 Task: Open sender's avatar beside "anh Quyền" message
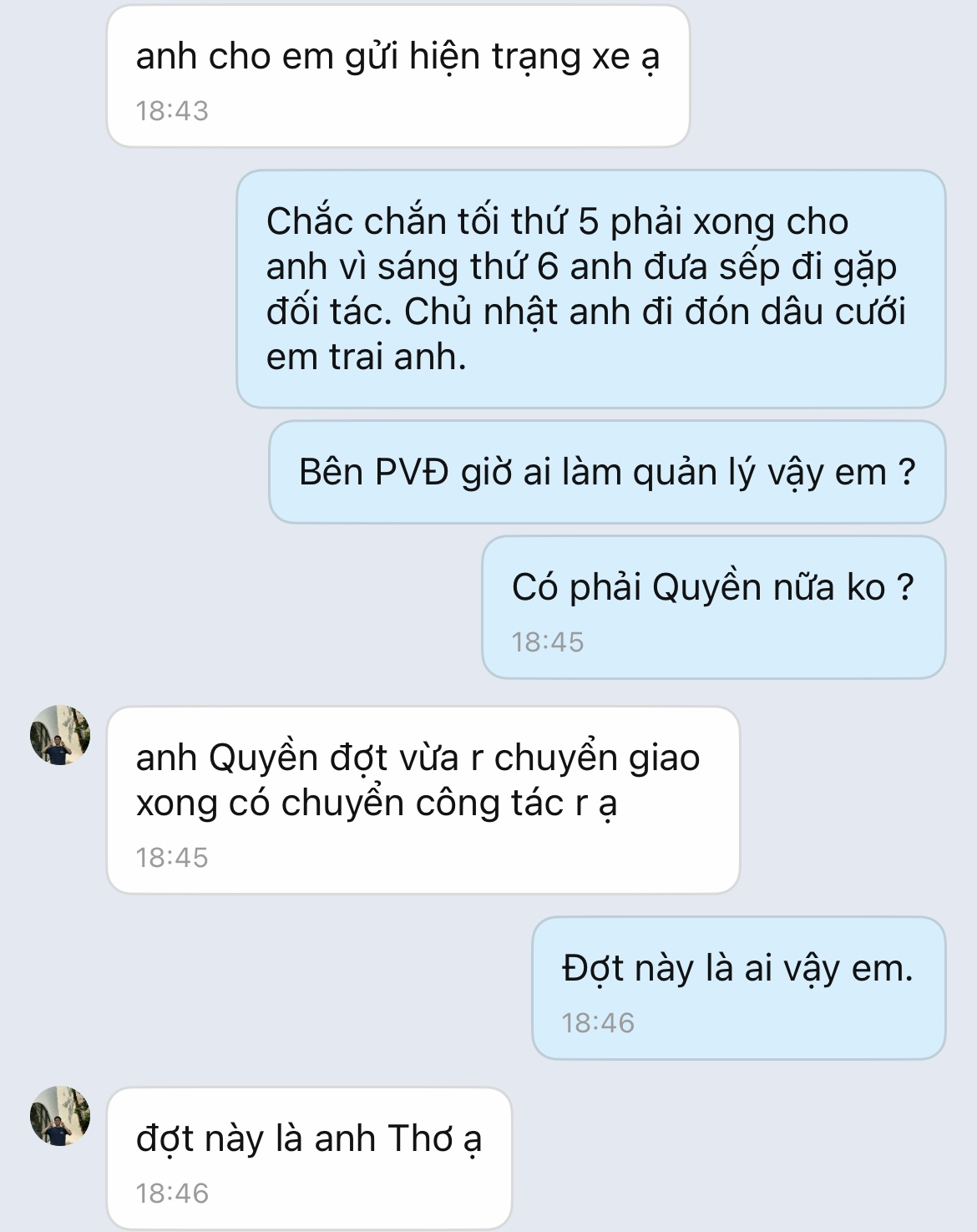click(60, 735)
